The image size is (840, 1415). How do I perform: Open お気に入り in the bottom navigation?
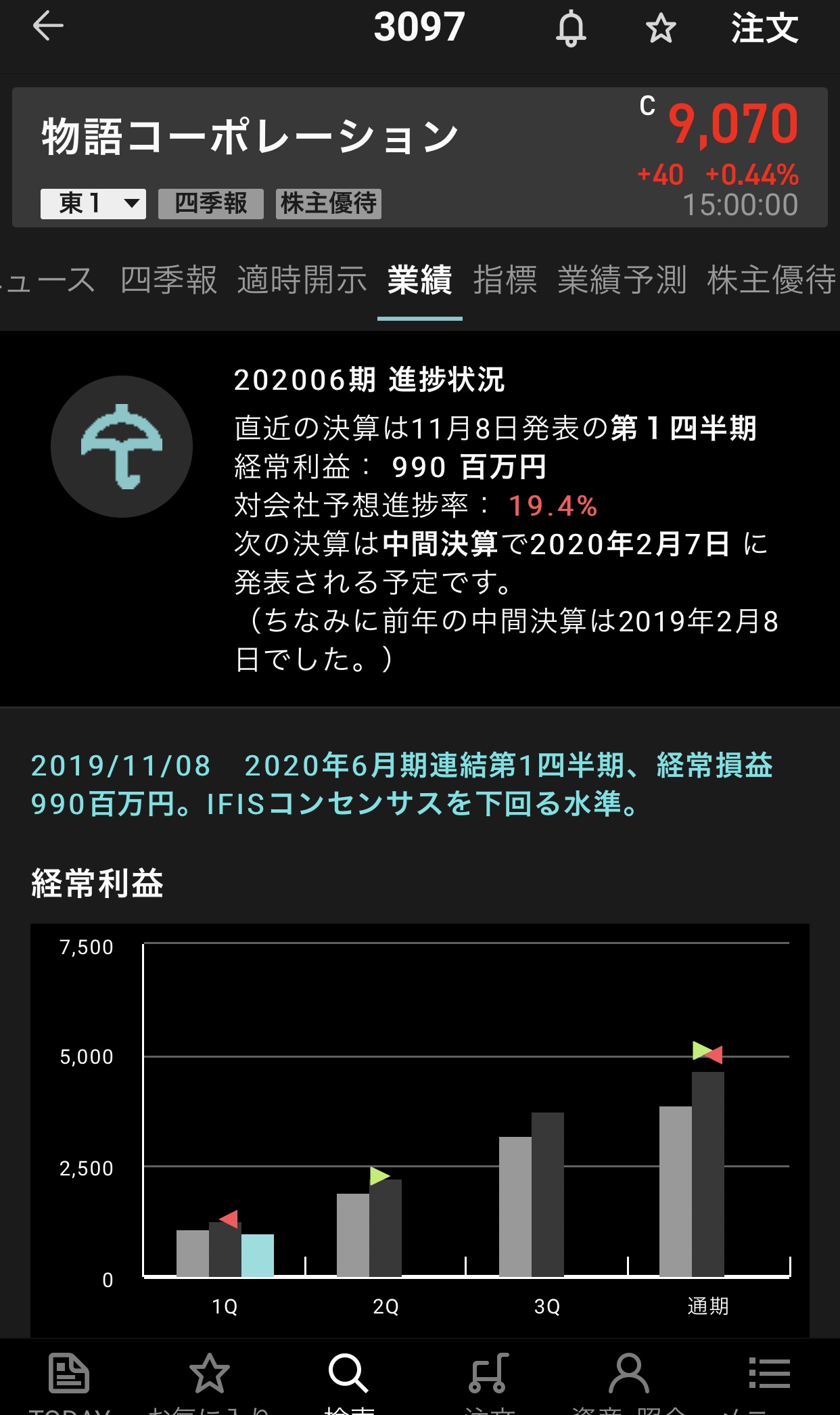coord(209,1378)
